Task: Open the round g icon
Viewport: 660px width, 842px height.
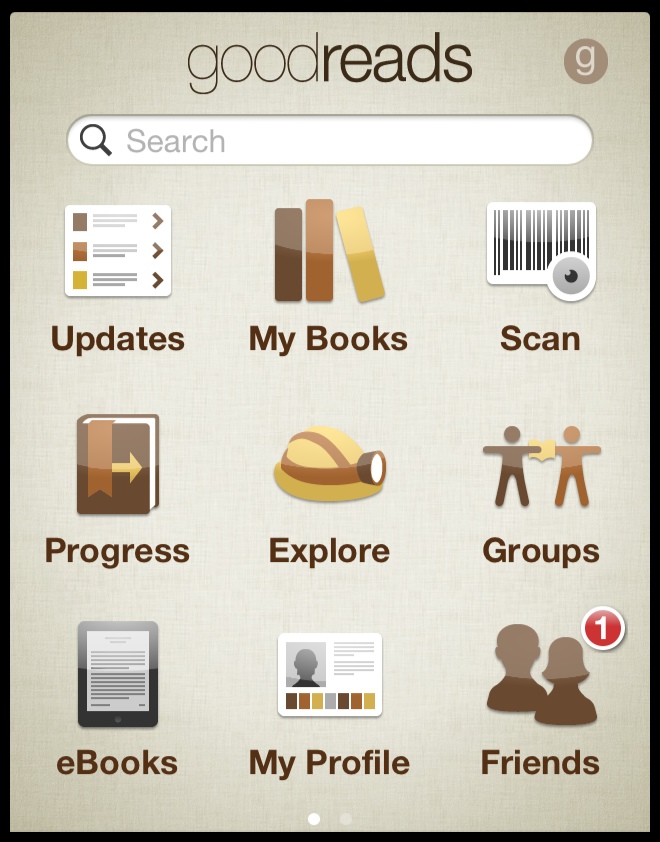Action: [x=586, y=62]
